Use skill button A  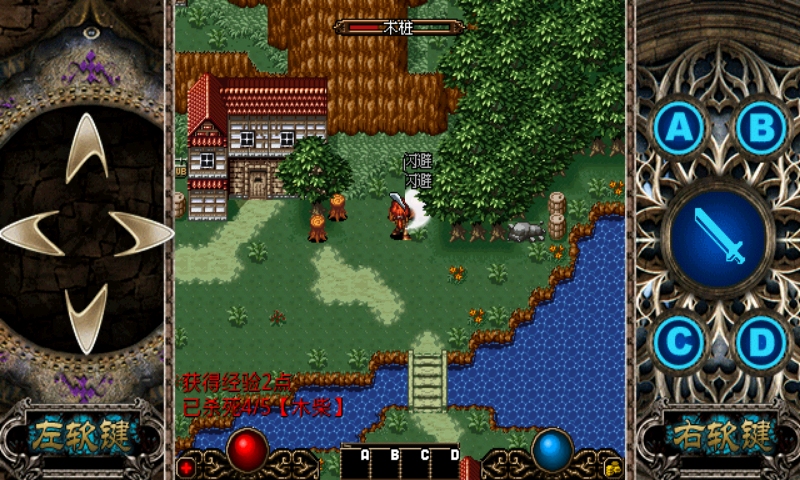coord(679,127)
